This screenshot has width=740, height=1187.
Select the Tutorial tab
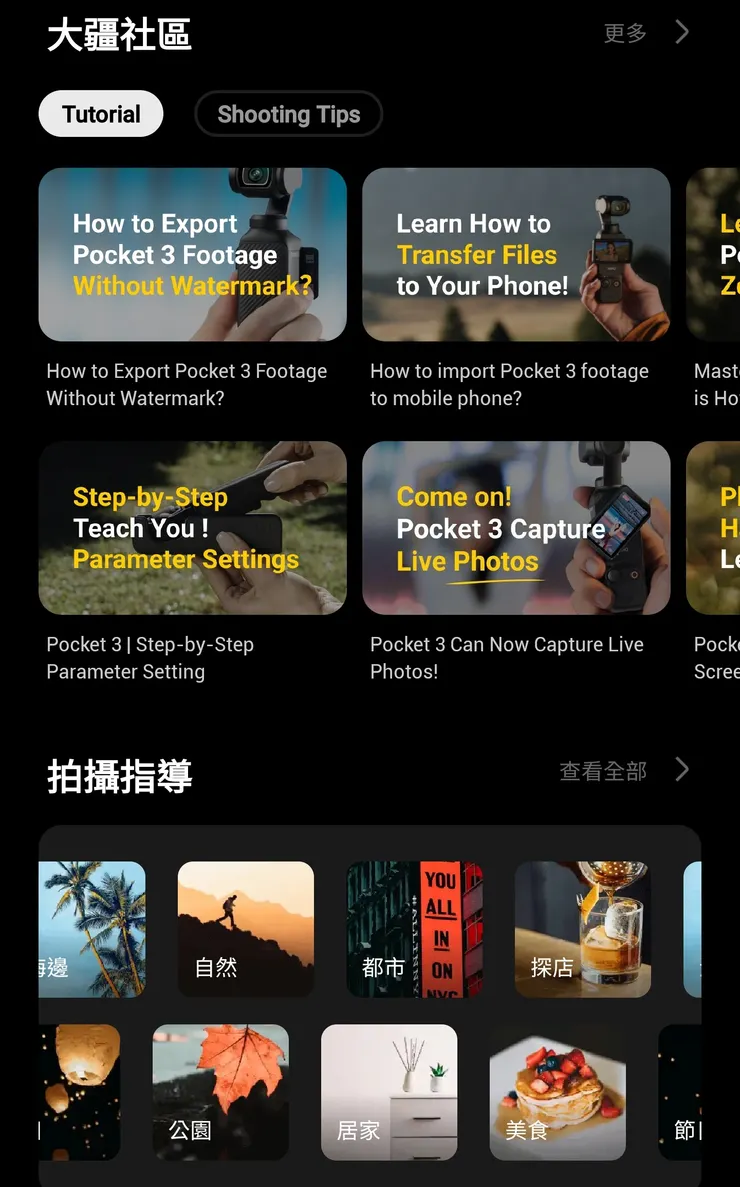[x=101, y=114]
